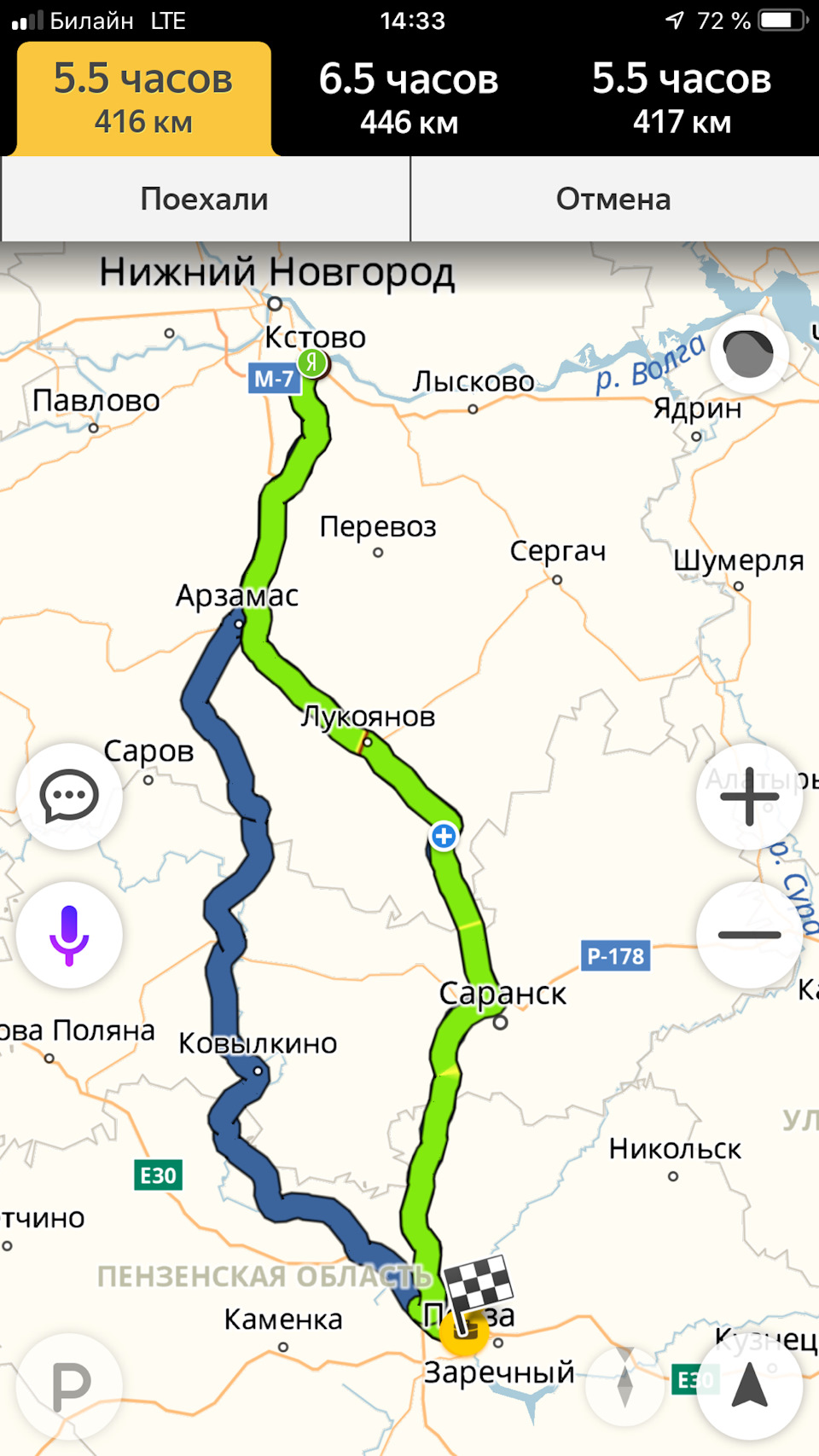Show parking with the P button

point(69,1386)
